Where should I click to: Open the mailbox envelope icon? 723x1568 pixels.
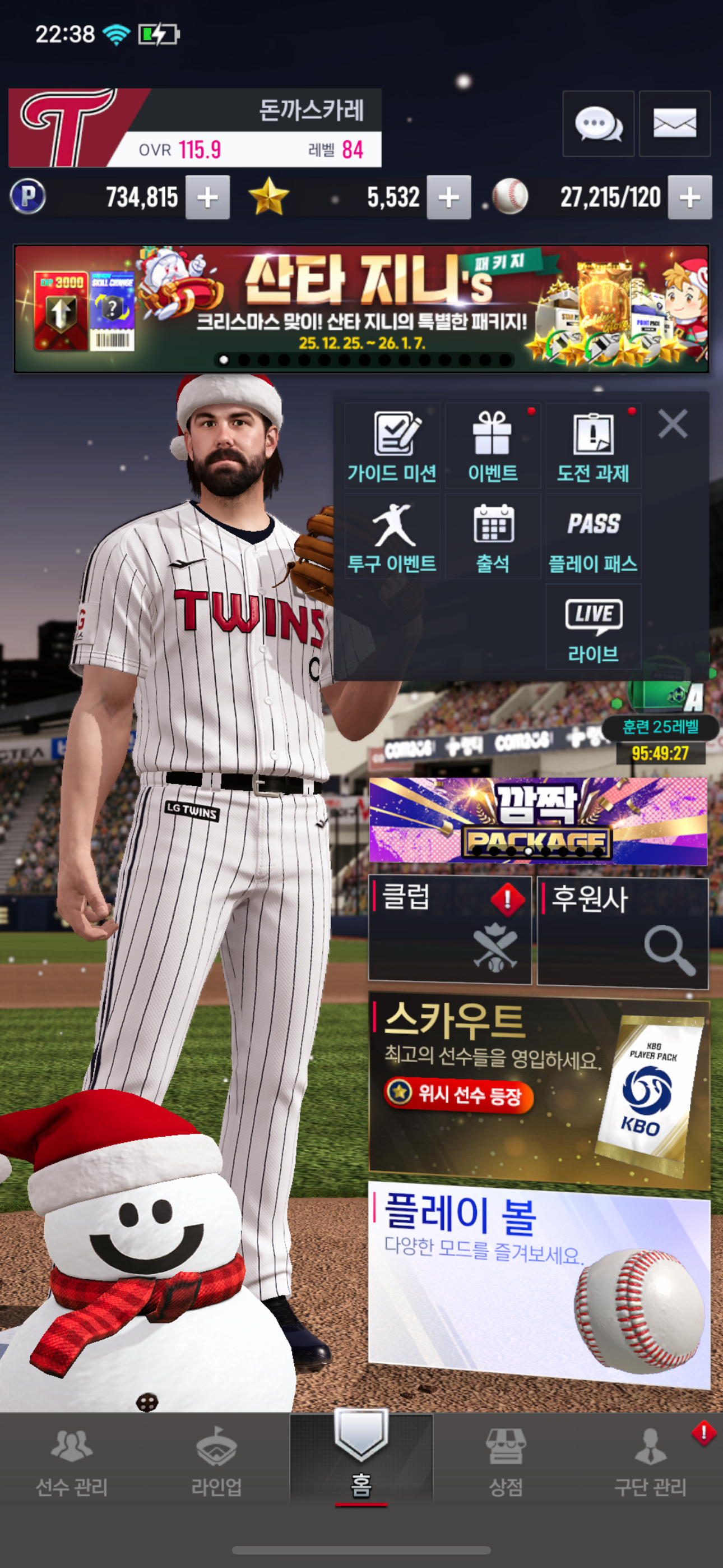674,124
